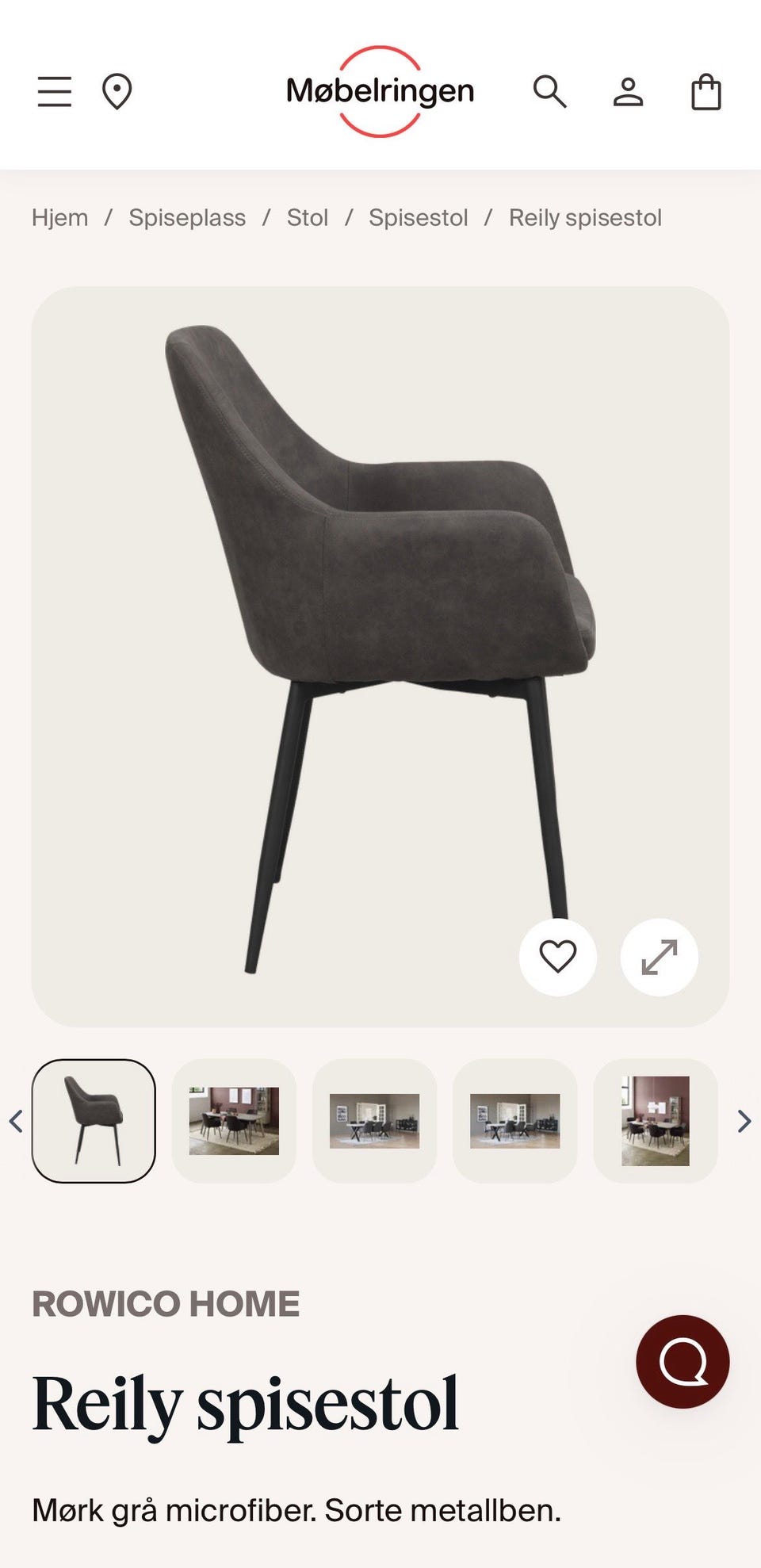Go to Stol in breadcrumb
The image size is (761, 1568).
(308, 217)
